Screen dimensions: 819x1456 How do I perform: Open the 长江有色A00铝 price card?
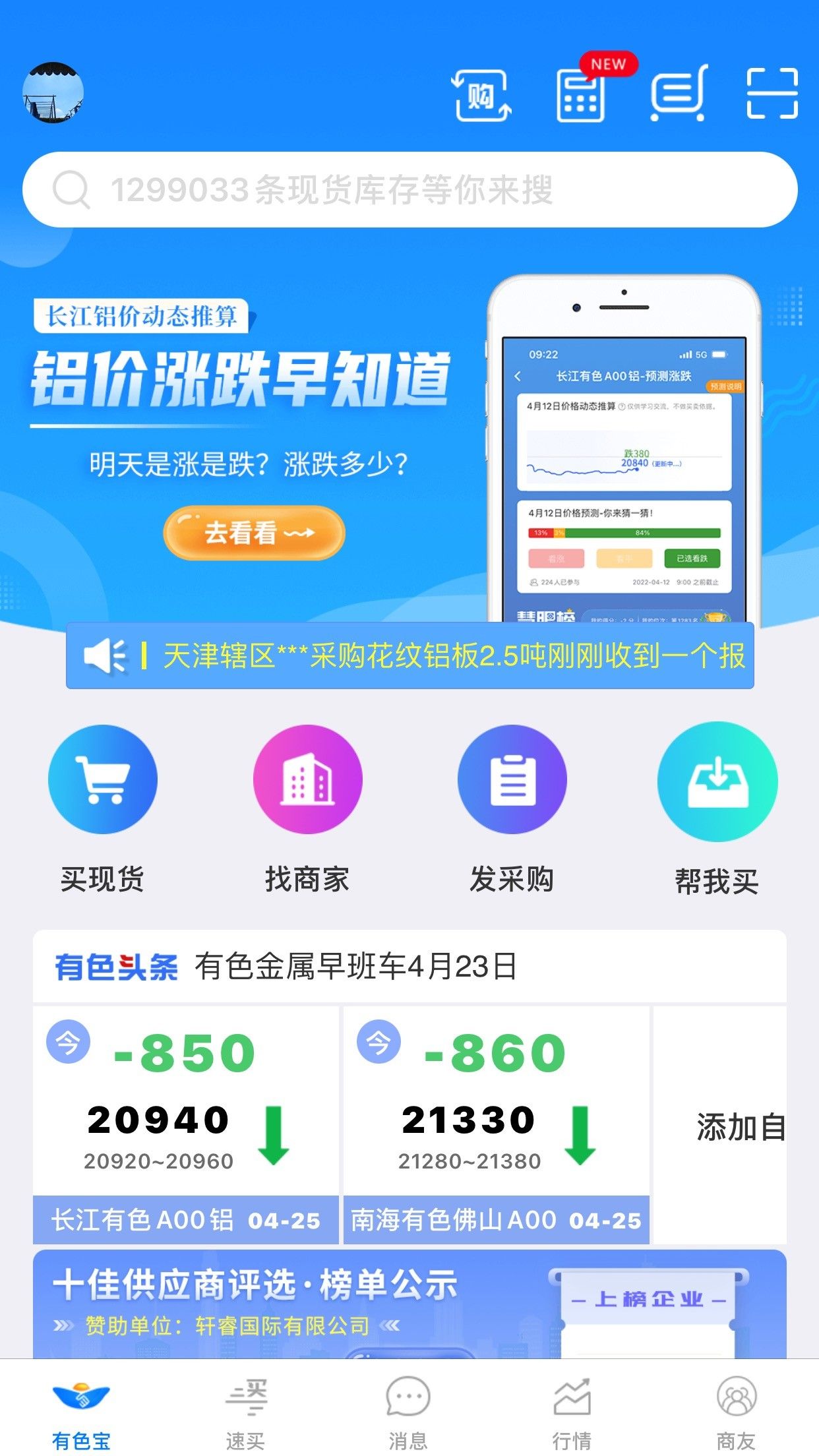click(186, 1125)
